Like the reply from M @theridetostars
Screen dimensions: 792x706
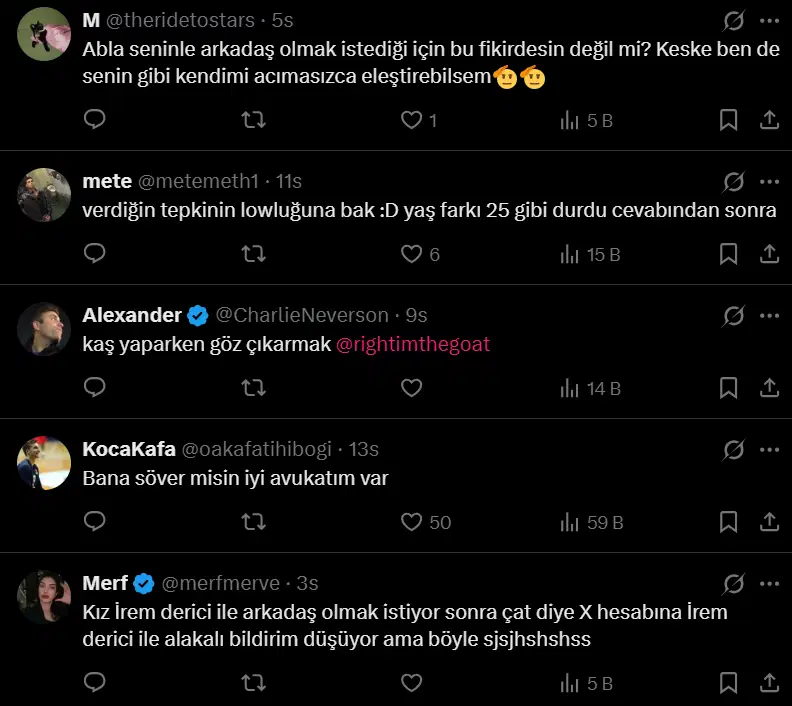[411, 120]
